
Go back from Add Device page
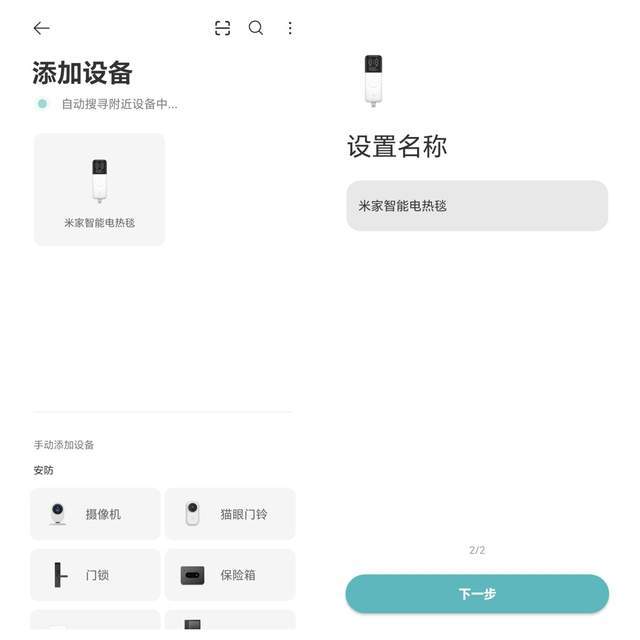tap(41, 28)
